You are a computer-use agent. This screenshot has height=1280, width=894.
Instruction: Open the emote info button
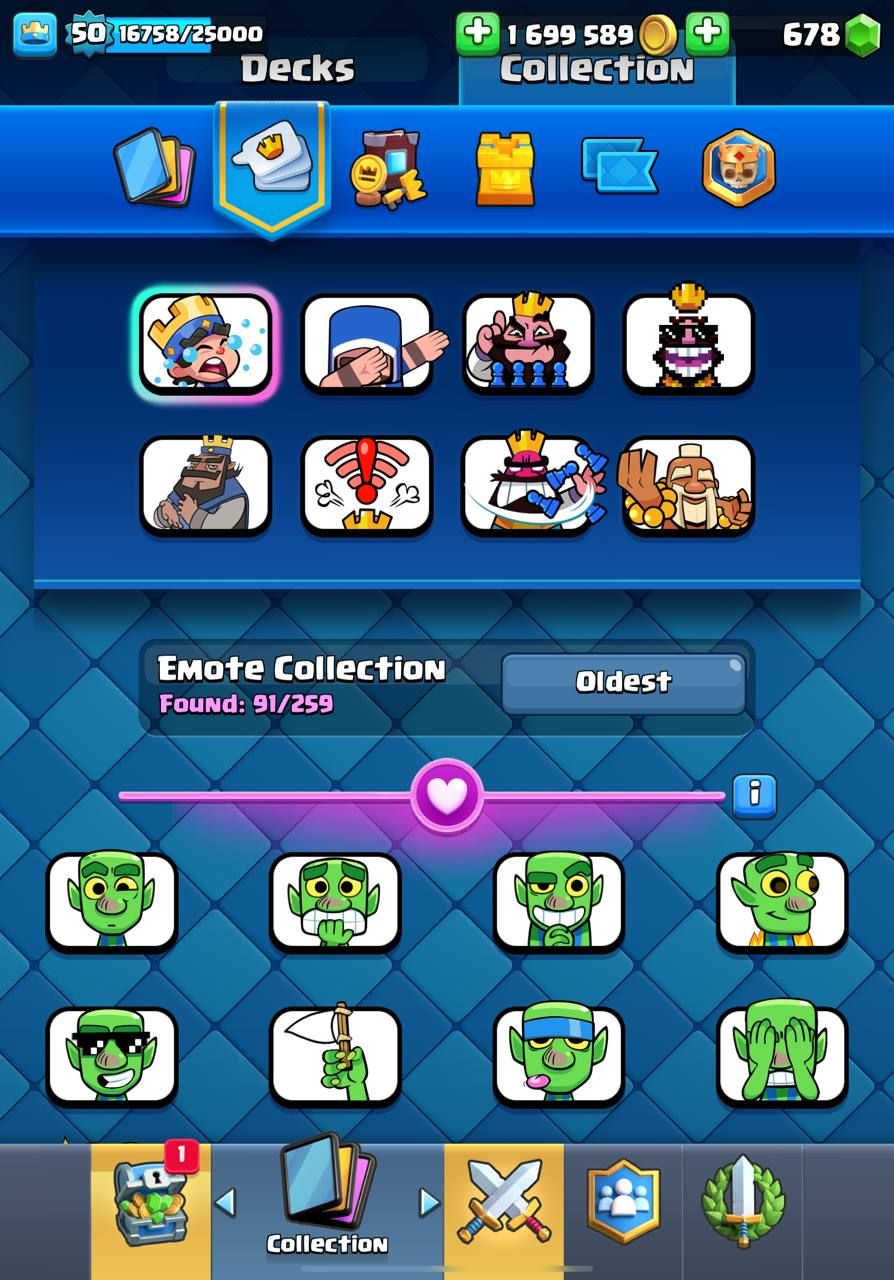point(754,797)
